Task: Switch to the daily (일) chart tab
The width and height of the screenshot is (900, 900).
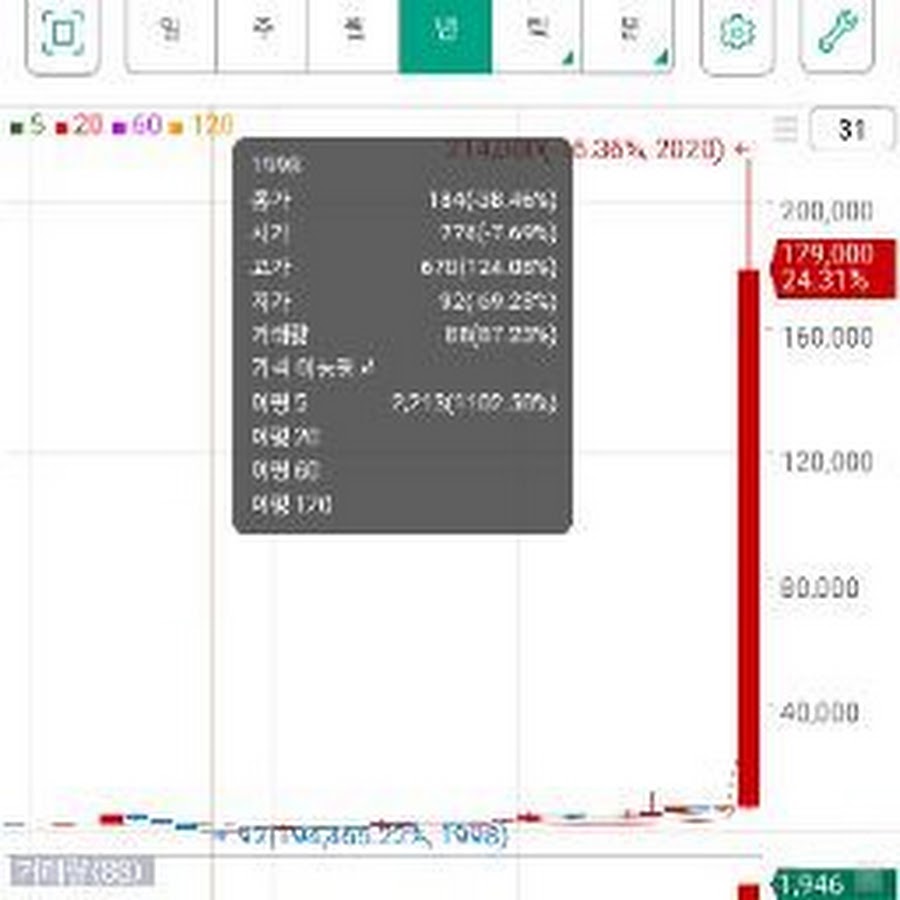Action: pos(170,34)
